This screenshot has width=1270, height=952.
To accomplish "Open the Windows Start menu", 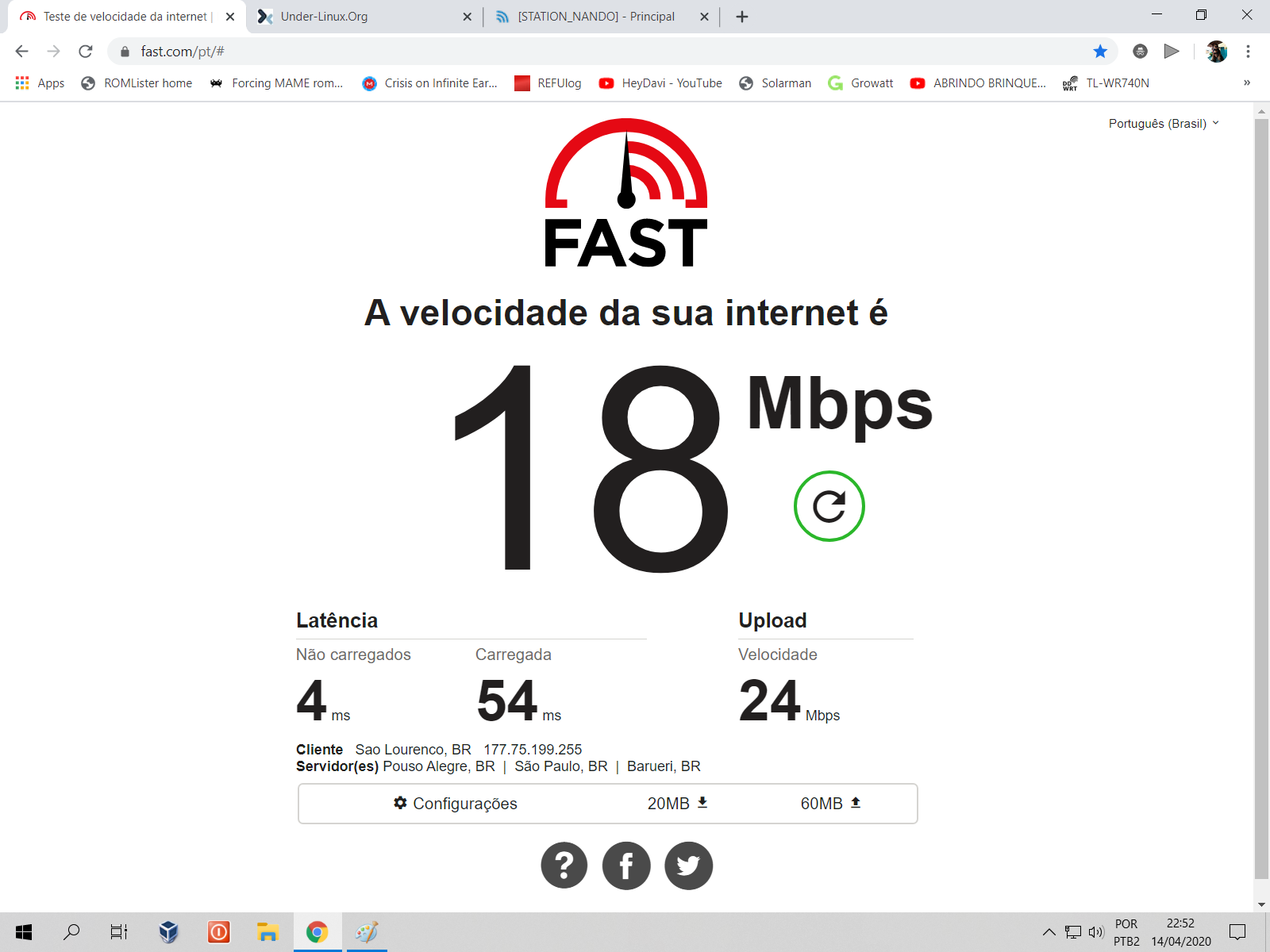I will [24, 932].
